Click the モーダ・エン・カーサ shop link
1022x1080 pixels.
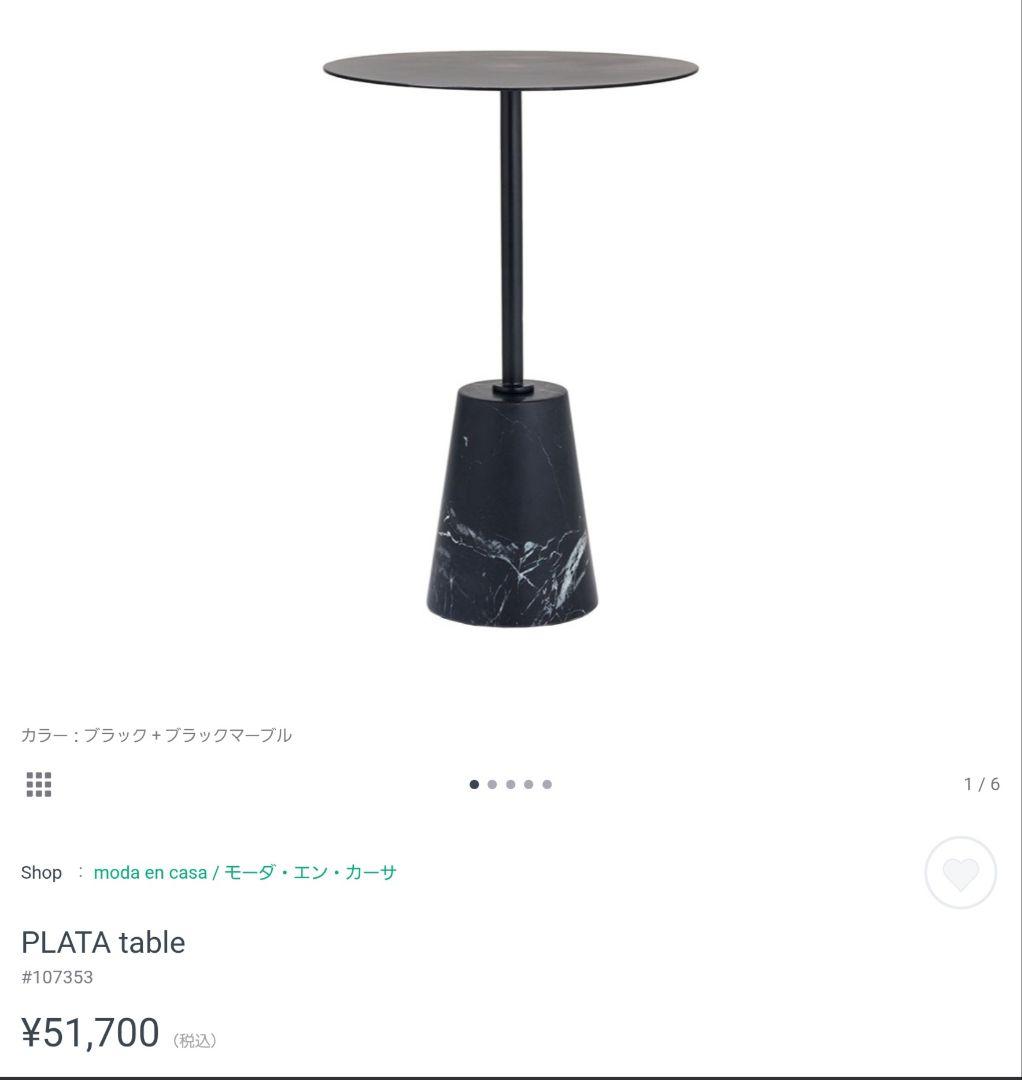(311, 871)
